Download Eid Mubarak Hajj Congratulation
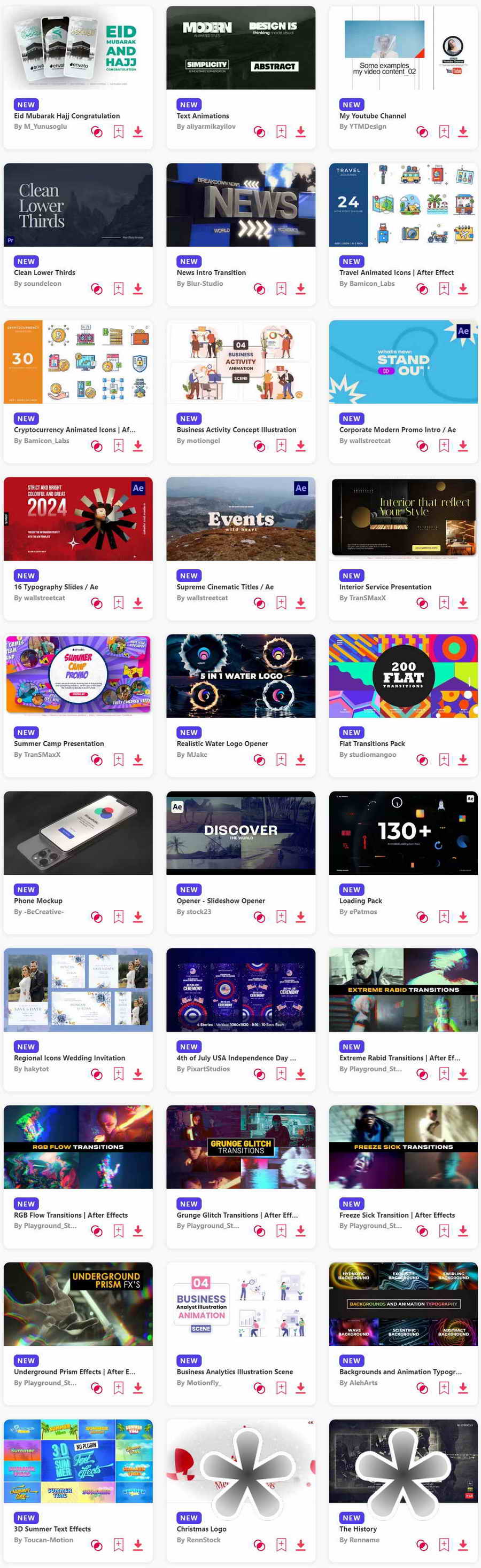The width and height of the screenshot is (481, 1568). [138, 131]
